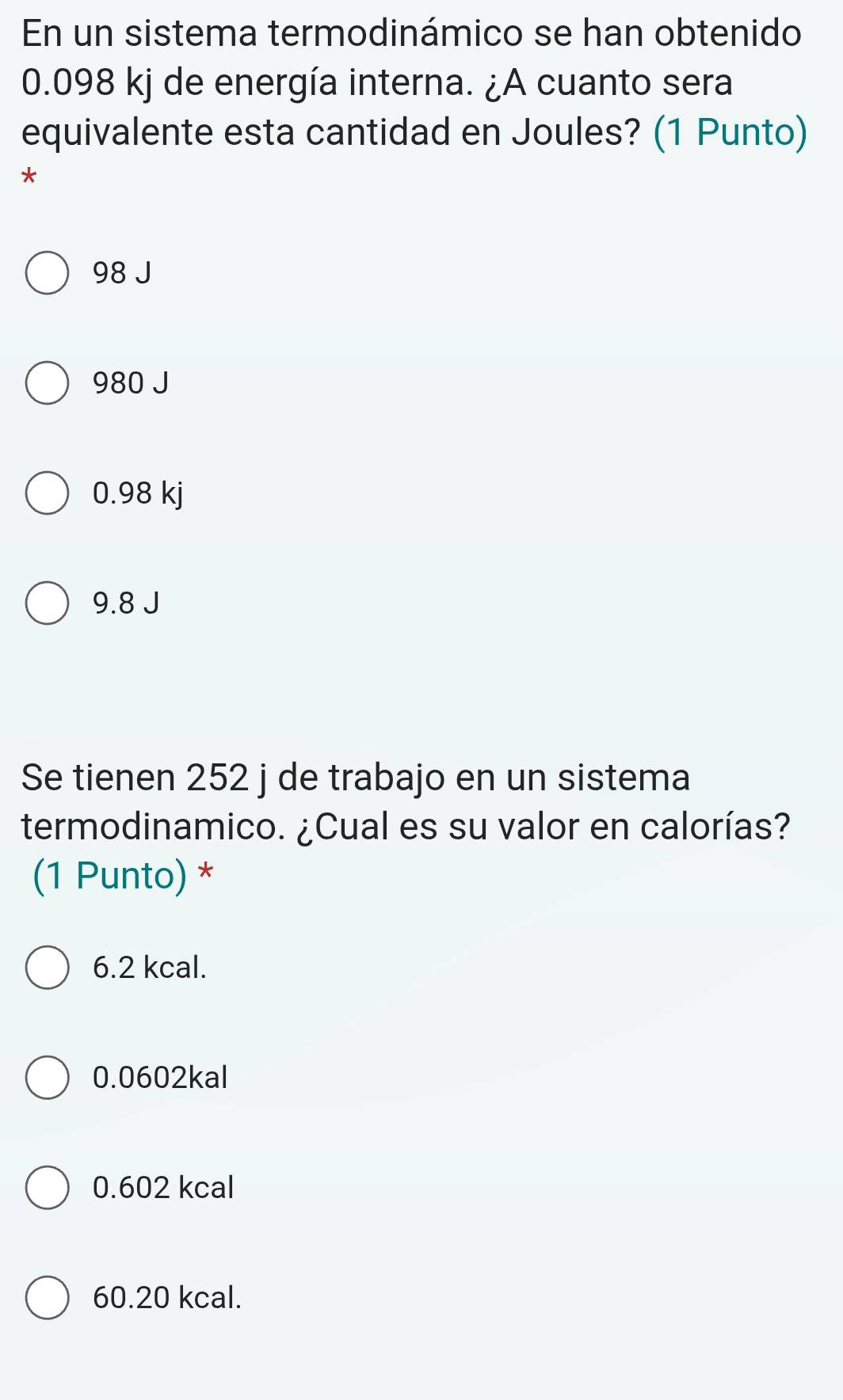The image size is (843, 1400).
Task: Select 6.2 kcal. for the calories question
Action: 48,968
